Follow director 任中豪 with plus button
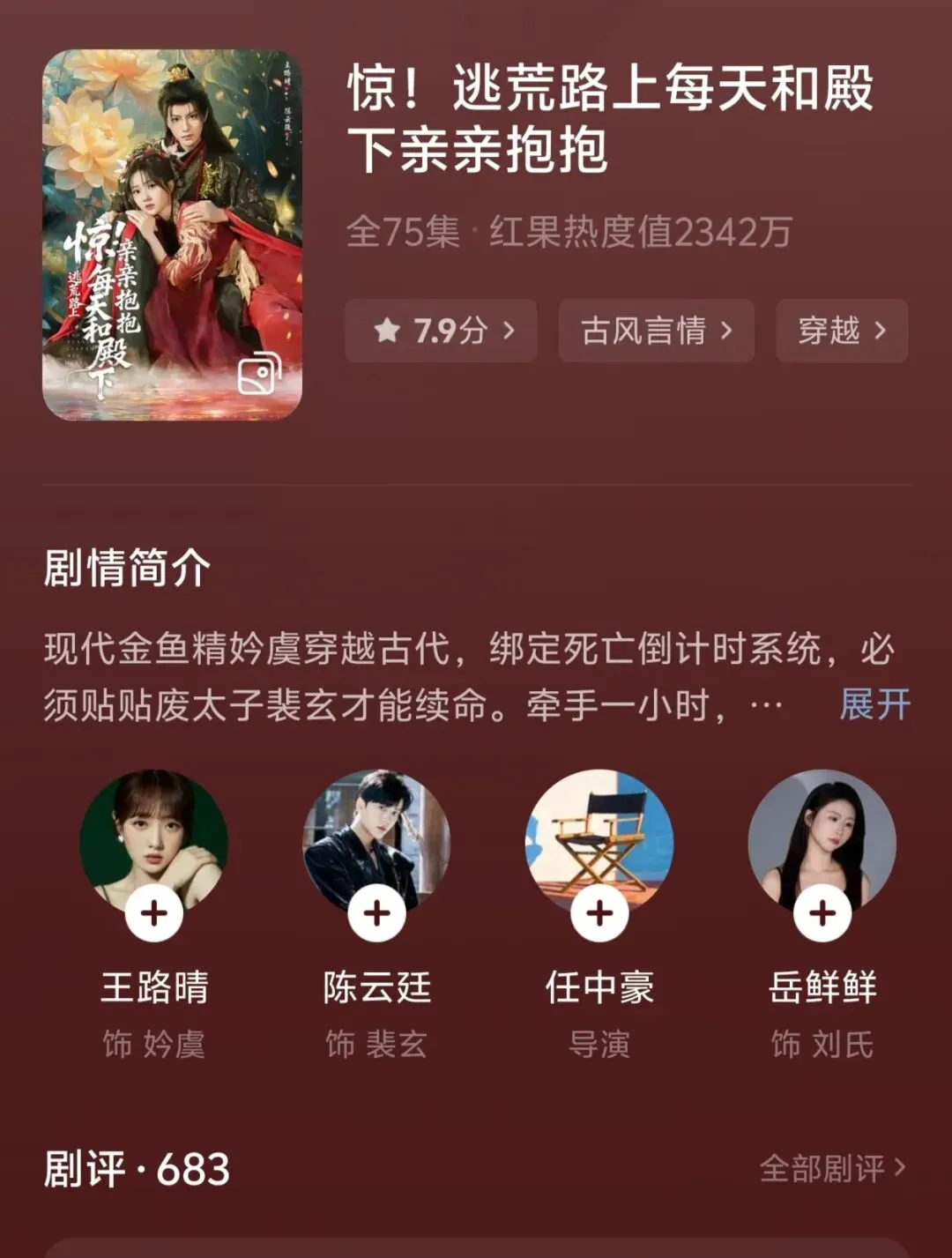 (599, 913)
